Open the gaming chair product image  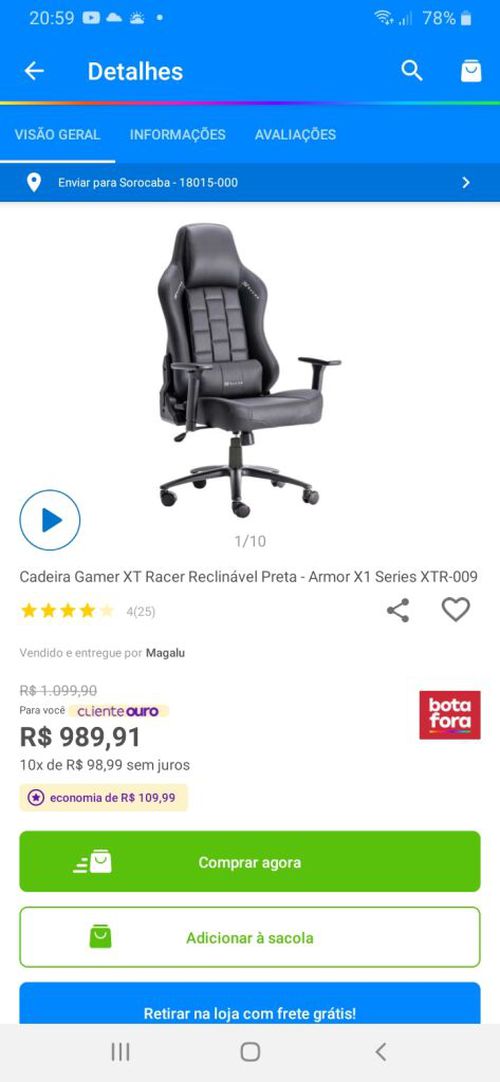[x=249, y=370]
